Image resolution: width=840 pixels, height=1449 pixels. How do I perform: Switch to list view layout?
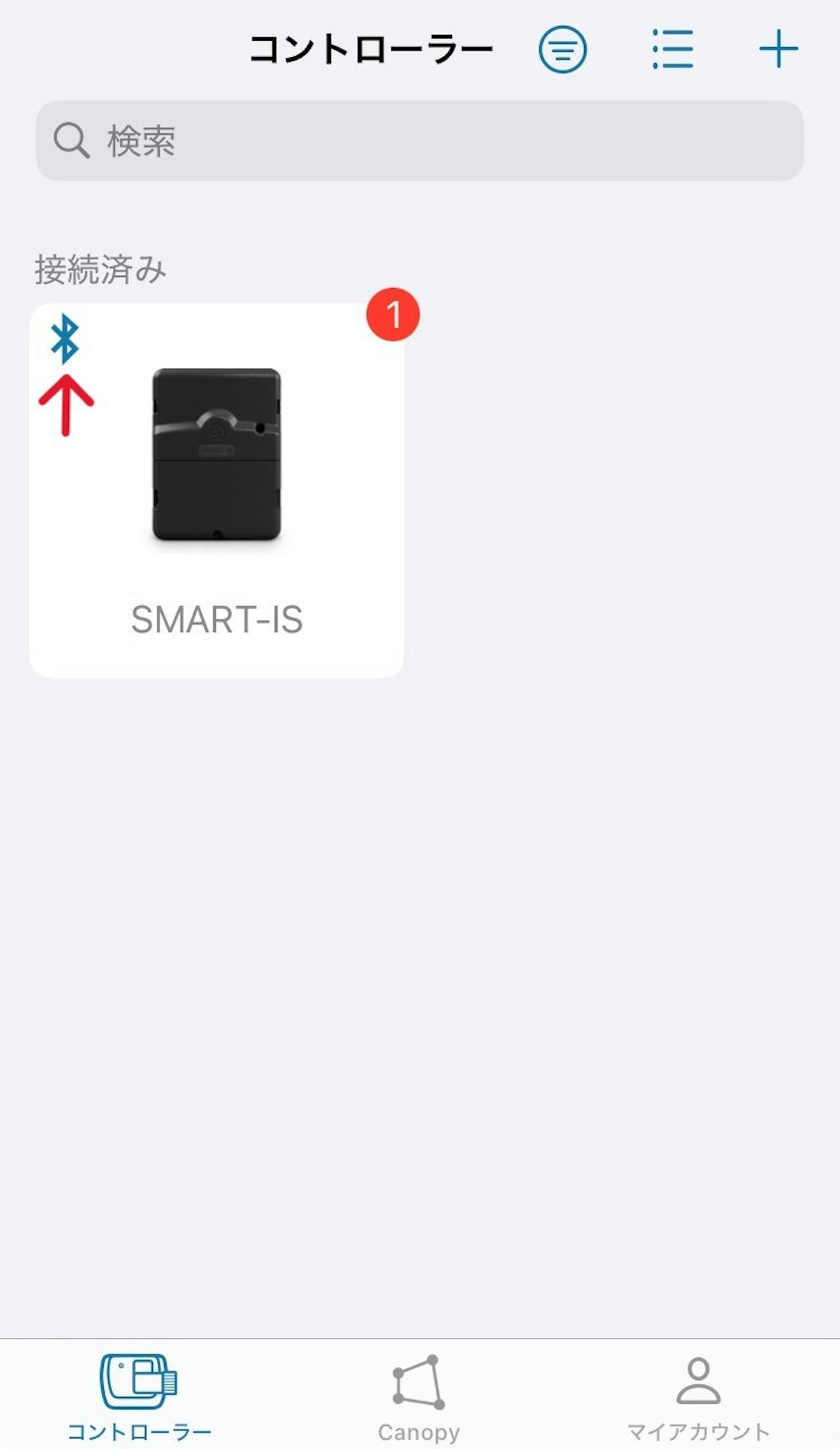click(673, 49)
